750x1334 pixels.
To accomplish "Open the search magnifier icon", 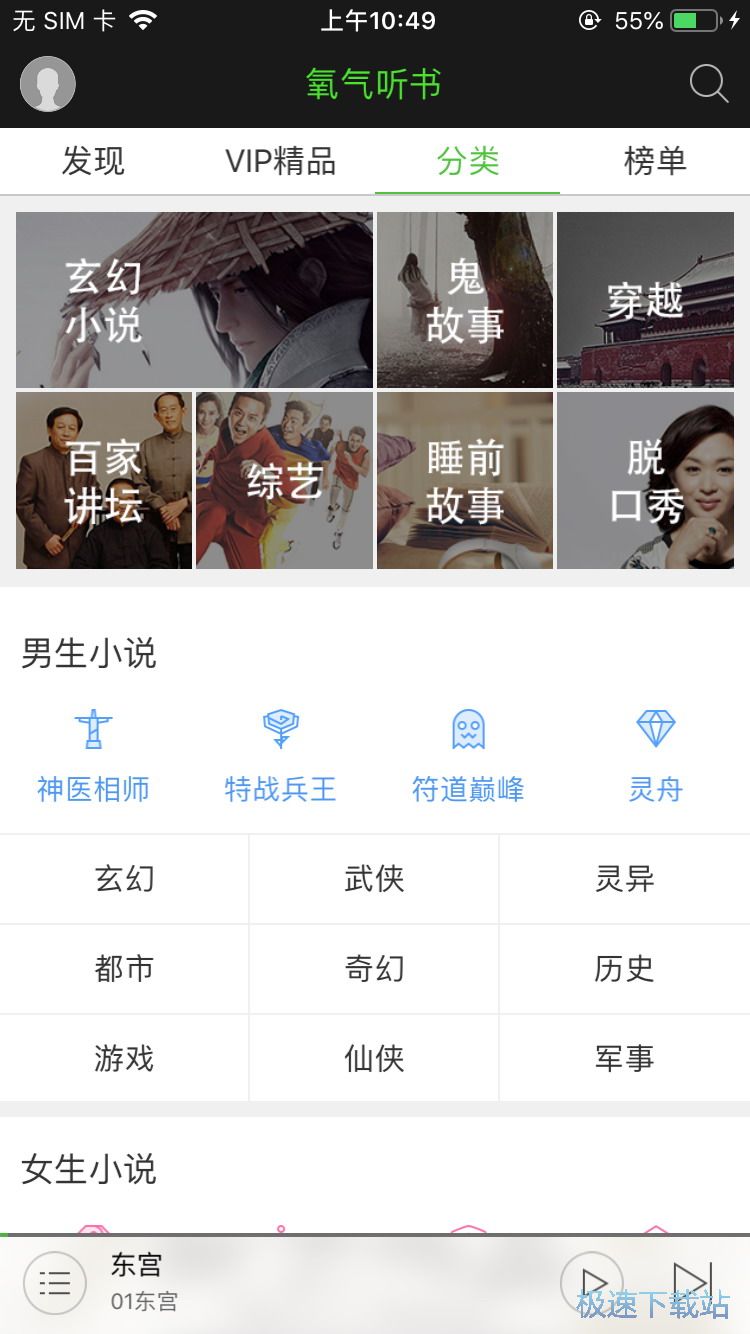I will [x=708, y=84].
